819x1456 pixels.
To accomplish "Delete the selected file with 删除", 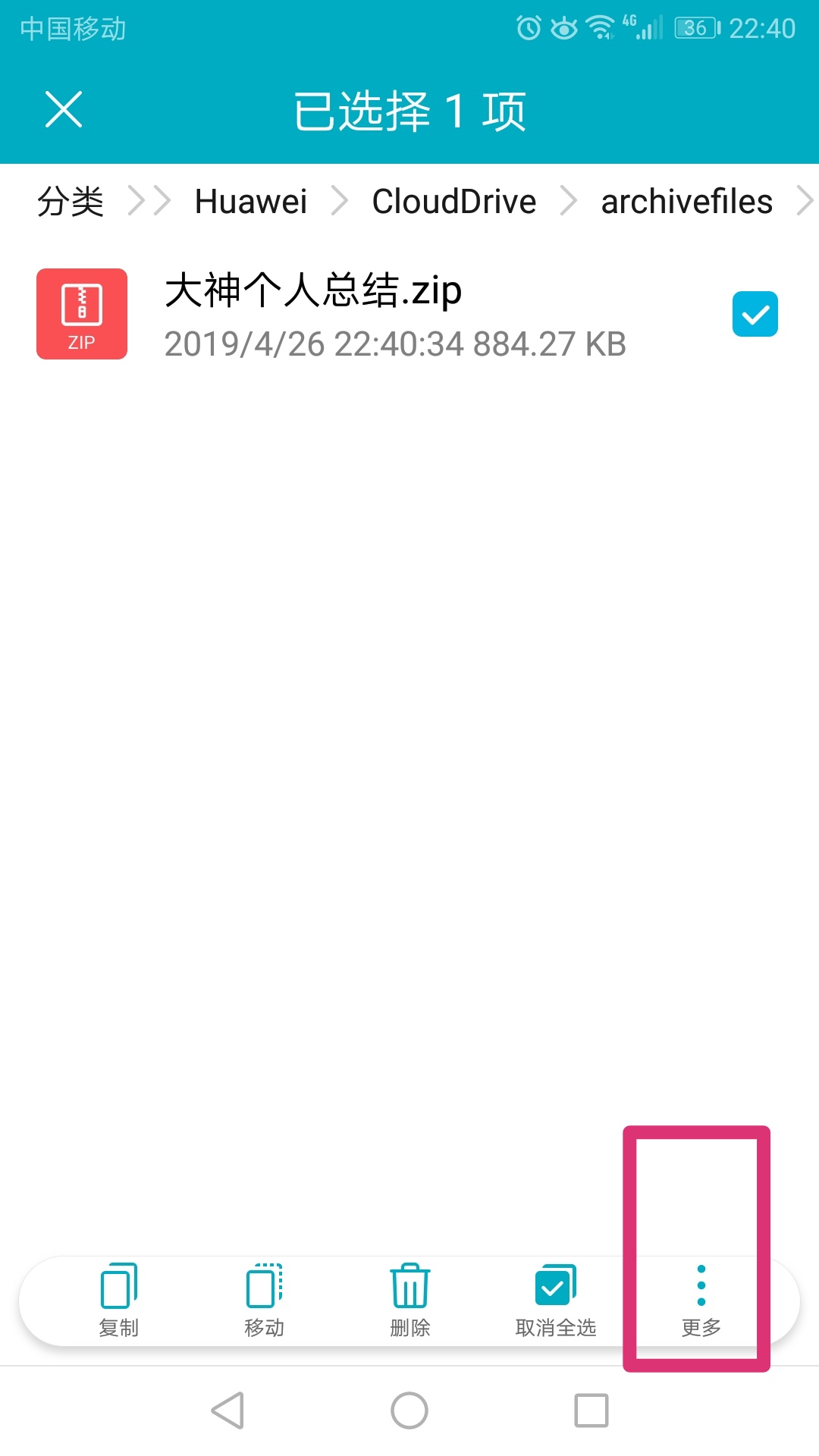I will click(409, 1300).
